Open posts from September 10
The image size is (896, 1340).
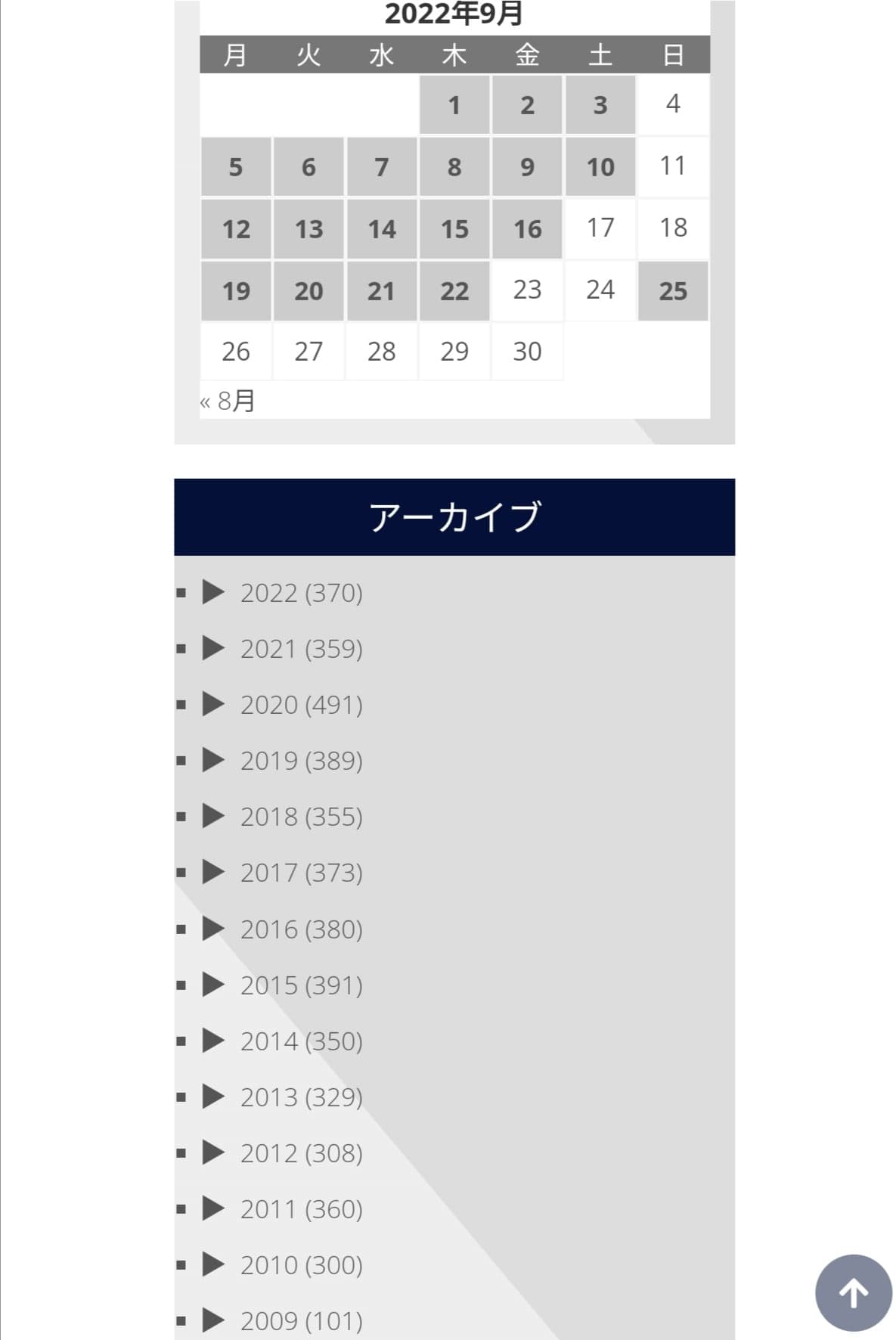point(600,167)
